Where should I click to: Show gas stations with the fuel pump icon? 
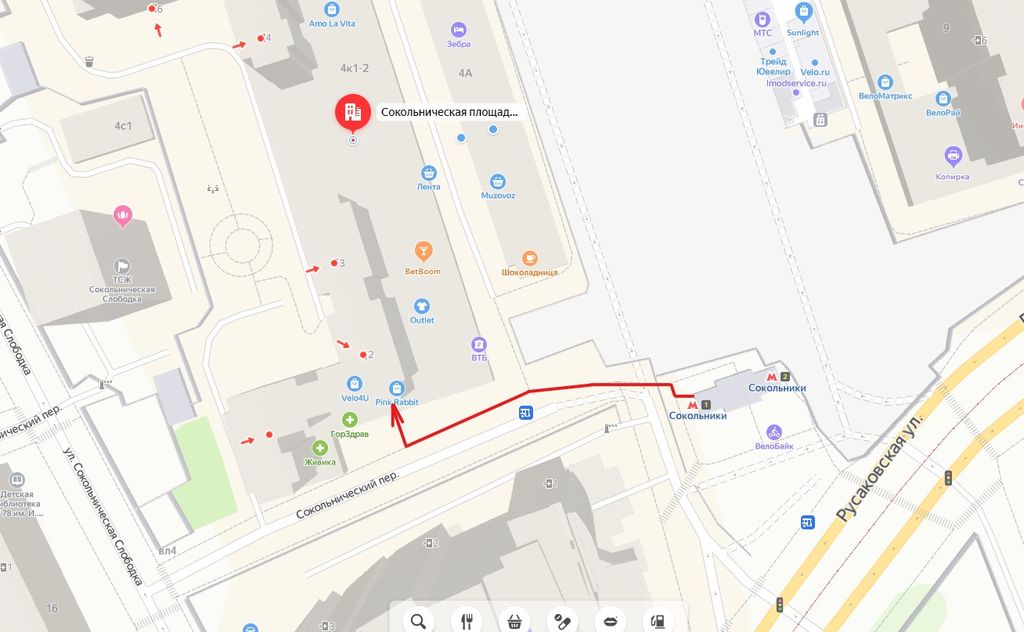point(657,621)
